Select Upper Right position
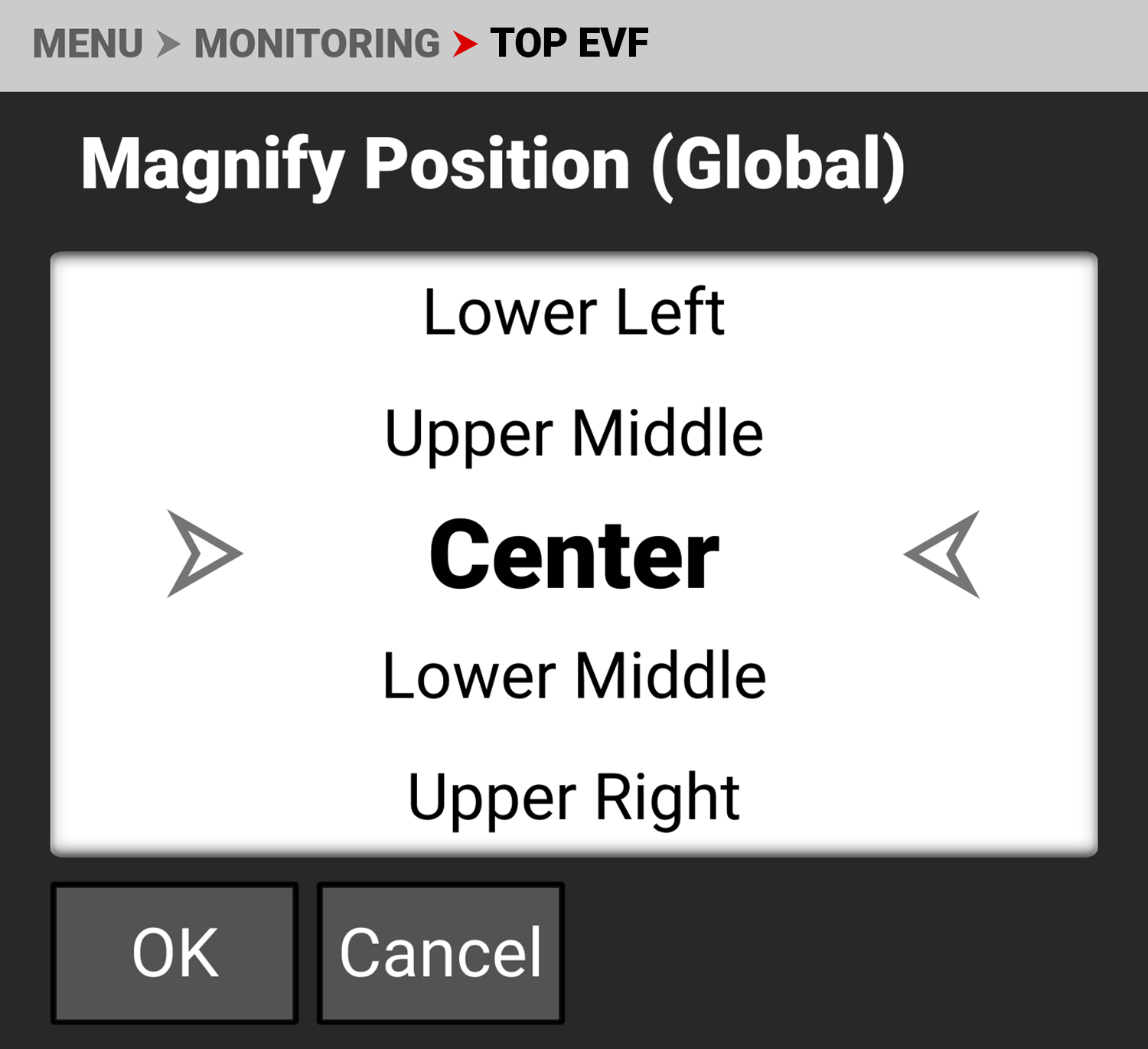The width and height of the screenshot is (1148, 1049). pyautogui.click(x=574, y=797)
